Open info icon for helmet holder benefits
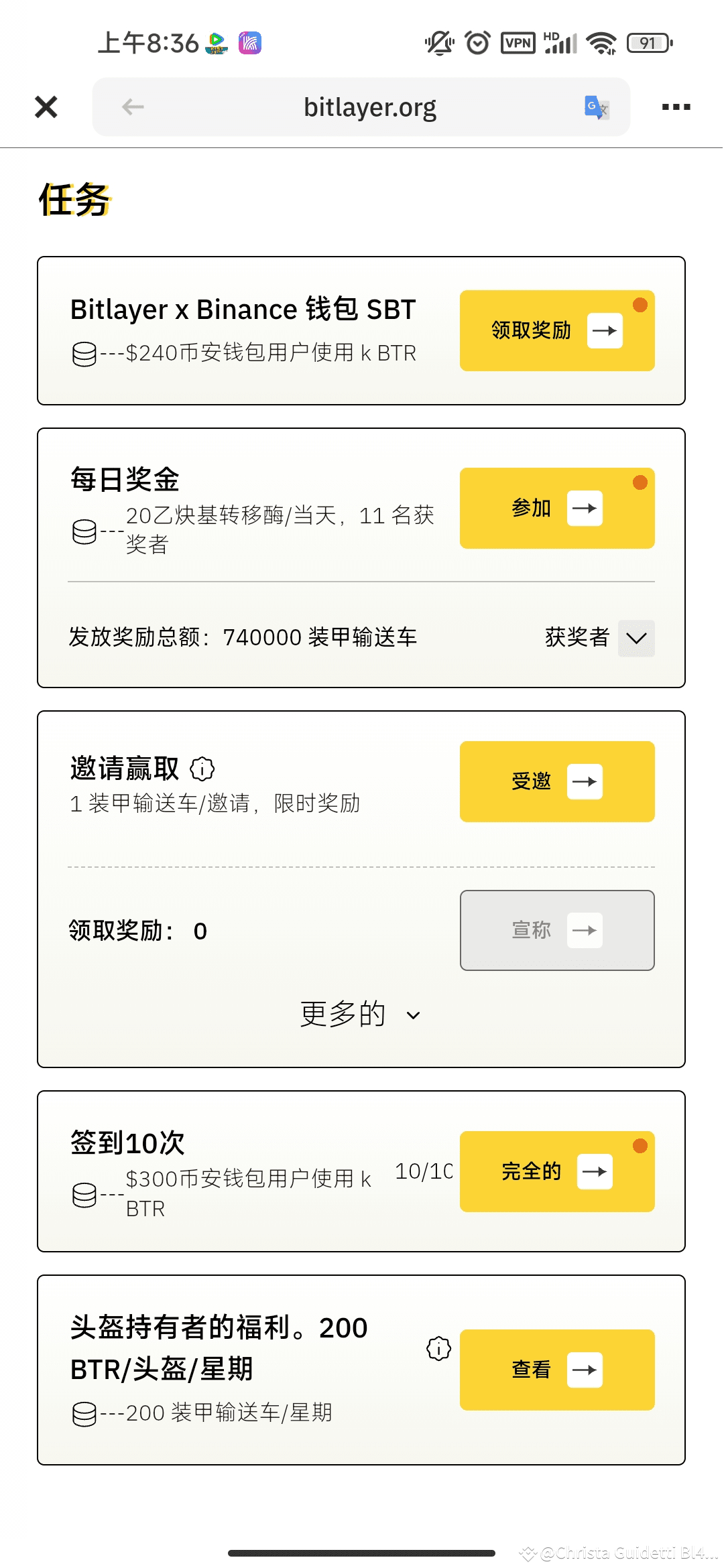The width and height of the screenshot is (724, 1568). click(x=439, y=1348)
